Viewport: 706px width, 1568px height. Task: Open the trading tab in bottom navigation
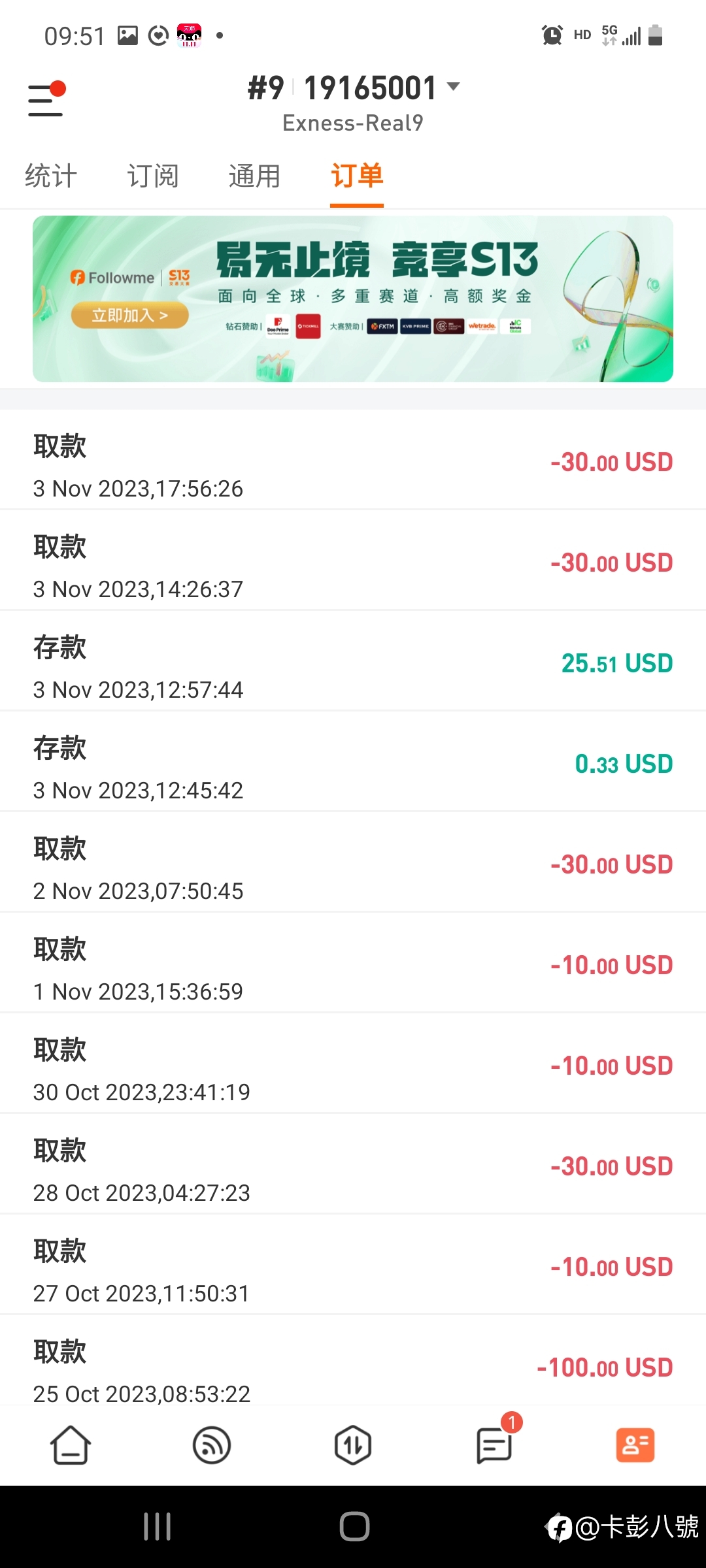[353, 1445]
